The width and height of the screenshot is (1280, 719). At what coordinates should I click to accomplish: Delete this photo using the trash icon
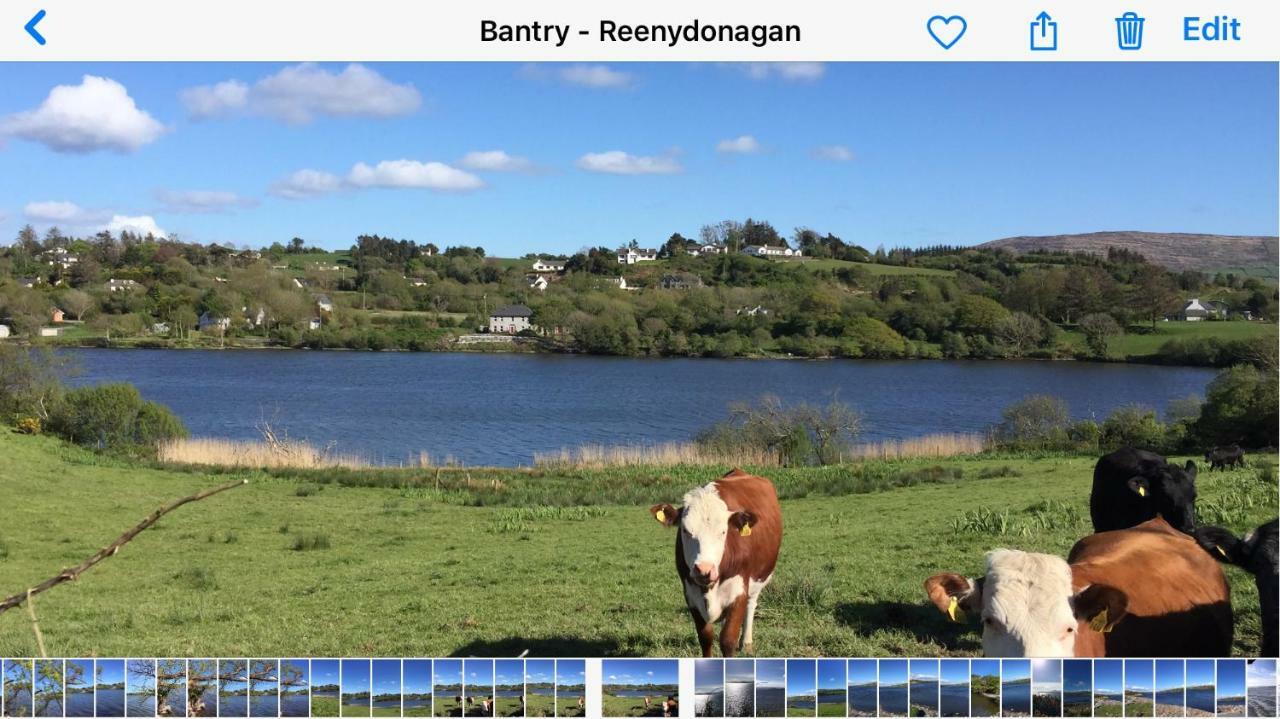point(1129,31)
